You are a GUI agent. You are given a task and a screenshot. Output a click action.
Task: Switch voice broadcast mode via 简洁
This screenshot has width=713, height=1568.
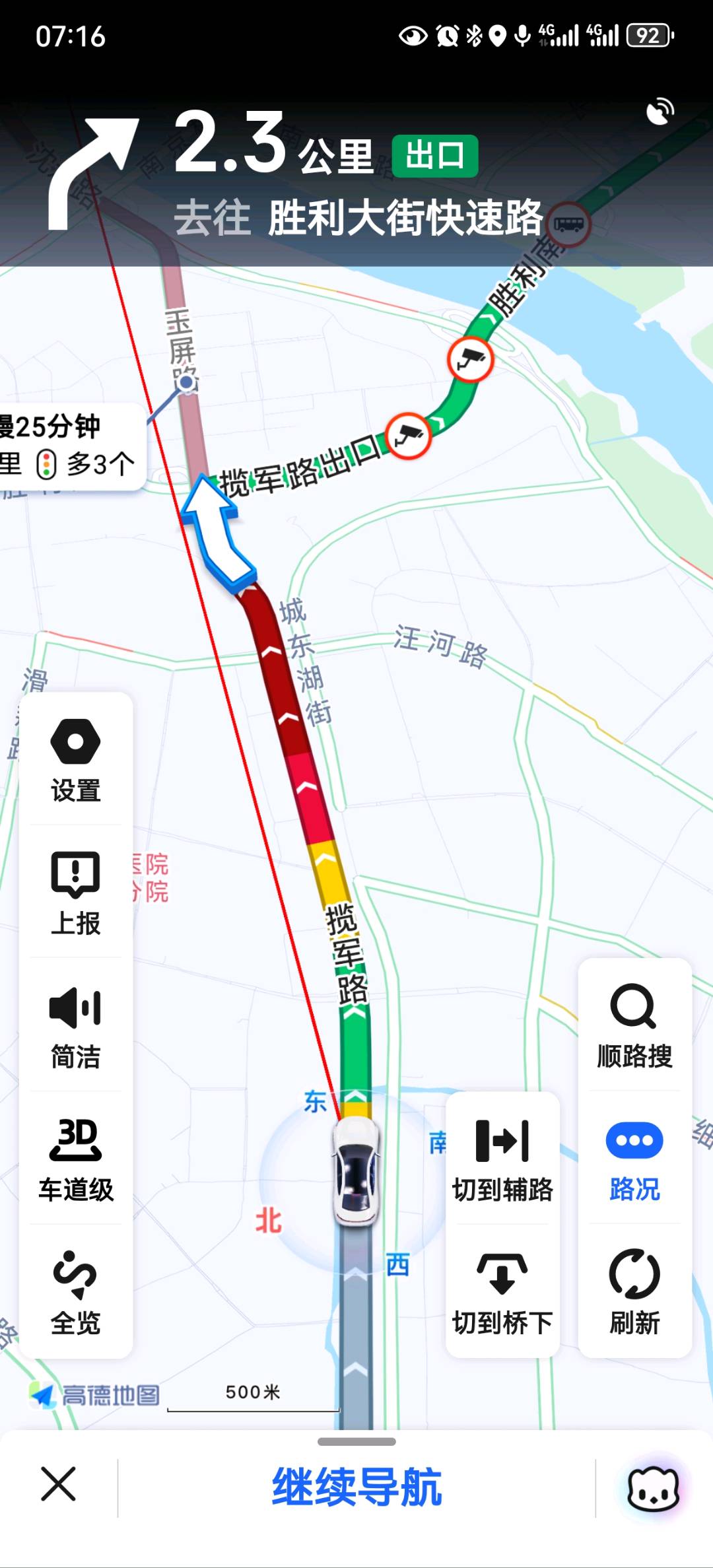point(75,1026)
